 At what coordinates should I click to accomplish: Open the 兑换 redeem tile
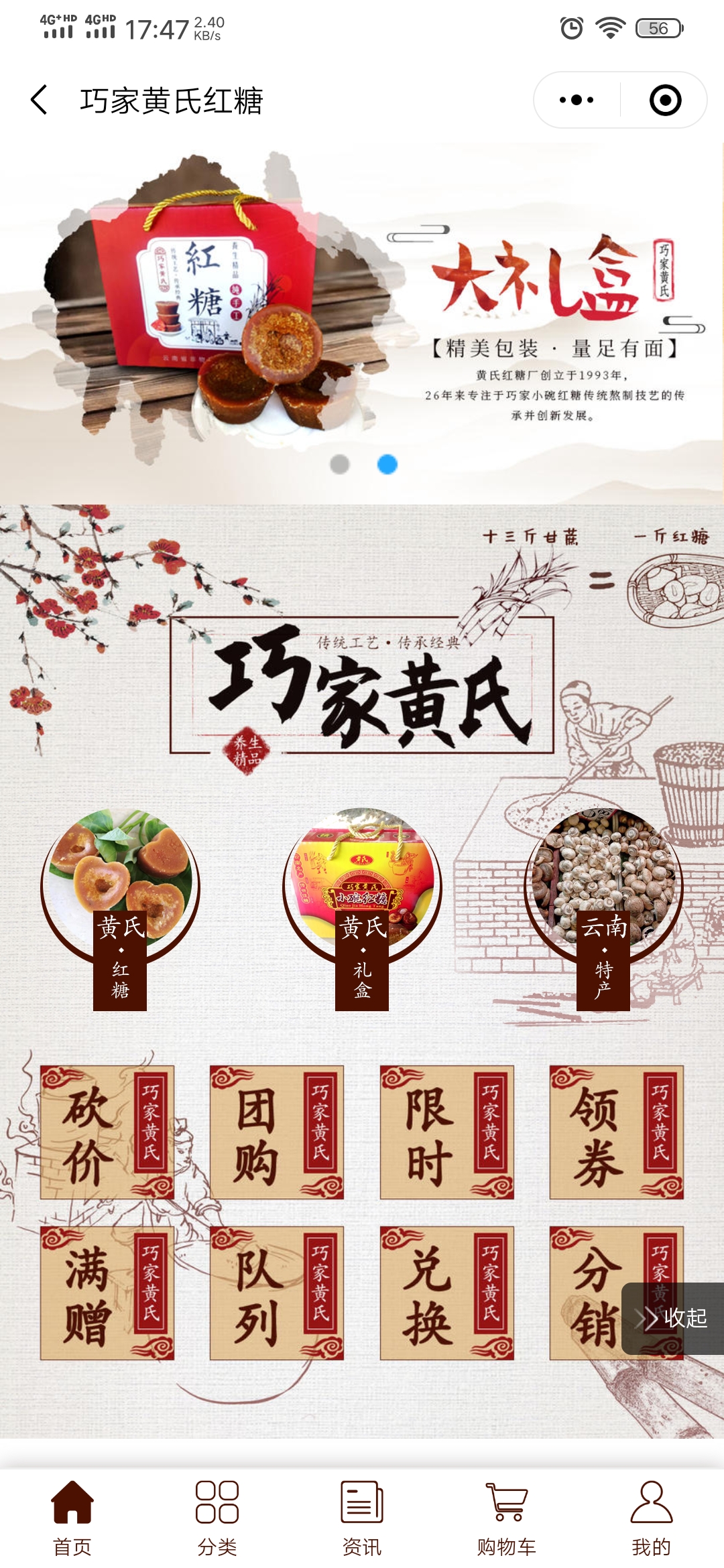coord(447,1293)
